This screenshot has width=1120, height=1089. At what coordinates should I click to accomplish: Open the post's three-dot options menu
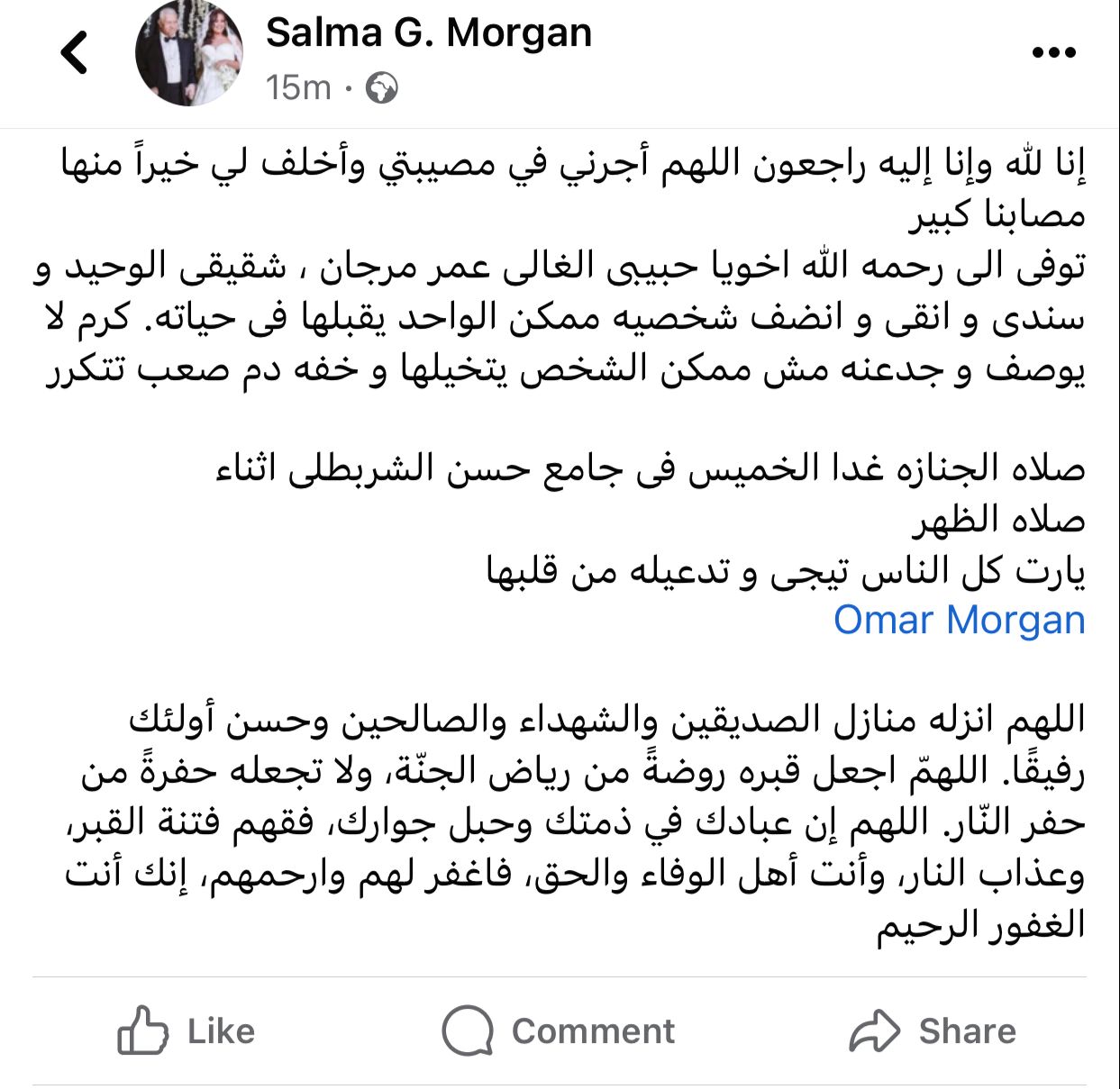point(1053,52)
